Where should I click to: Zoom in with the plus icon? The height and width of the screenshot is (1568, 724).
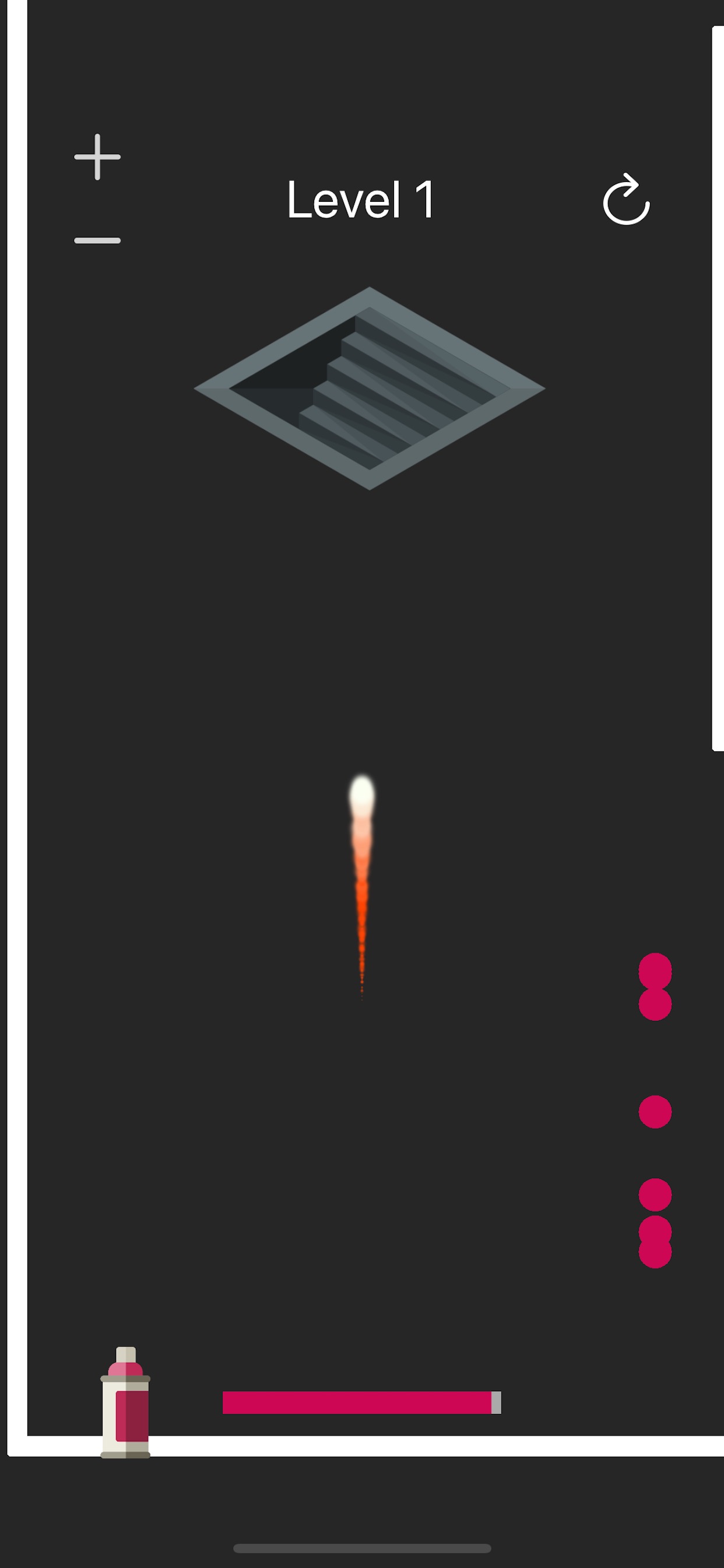[97, 157]
